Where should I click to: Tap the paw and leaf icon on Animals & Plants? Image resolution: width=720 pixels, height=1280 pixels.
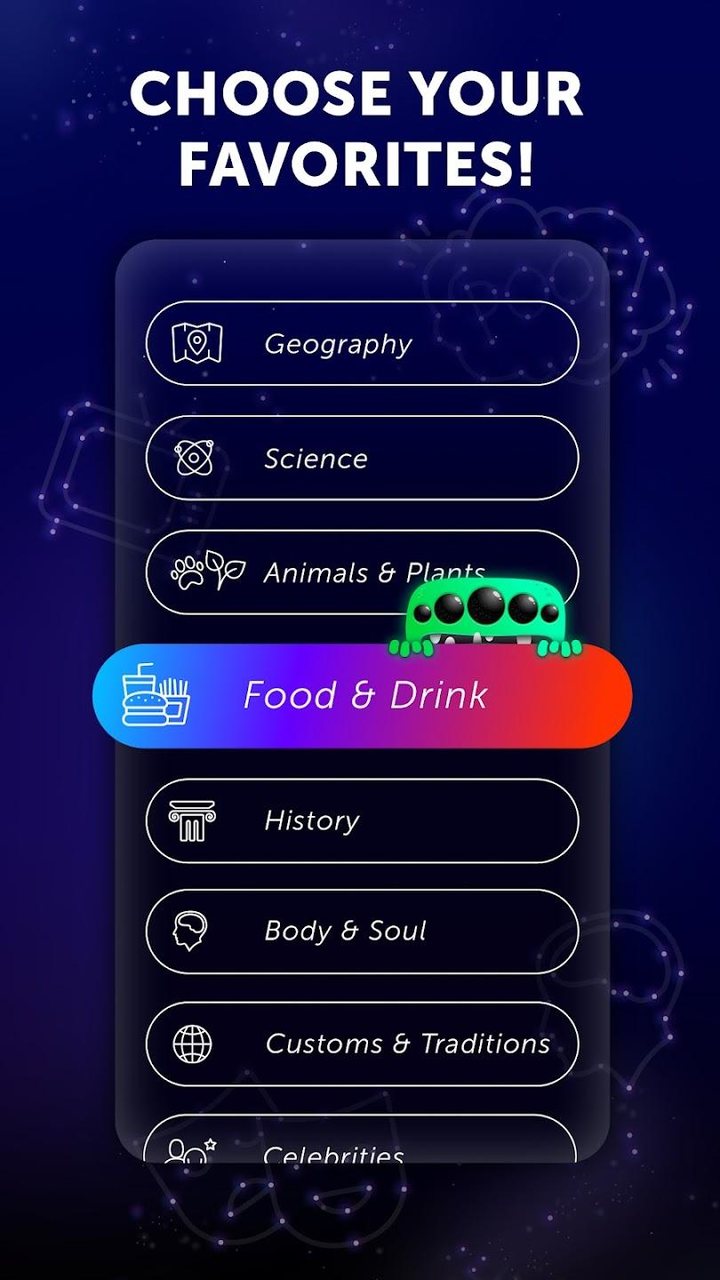point(205,571)
